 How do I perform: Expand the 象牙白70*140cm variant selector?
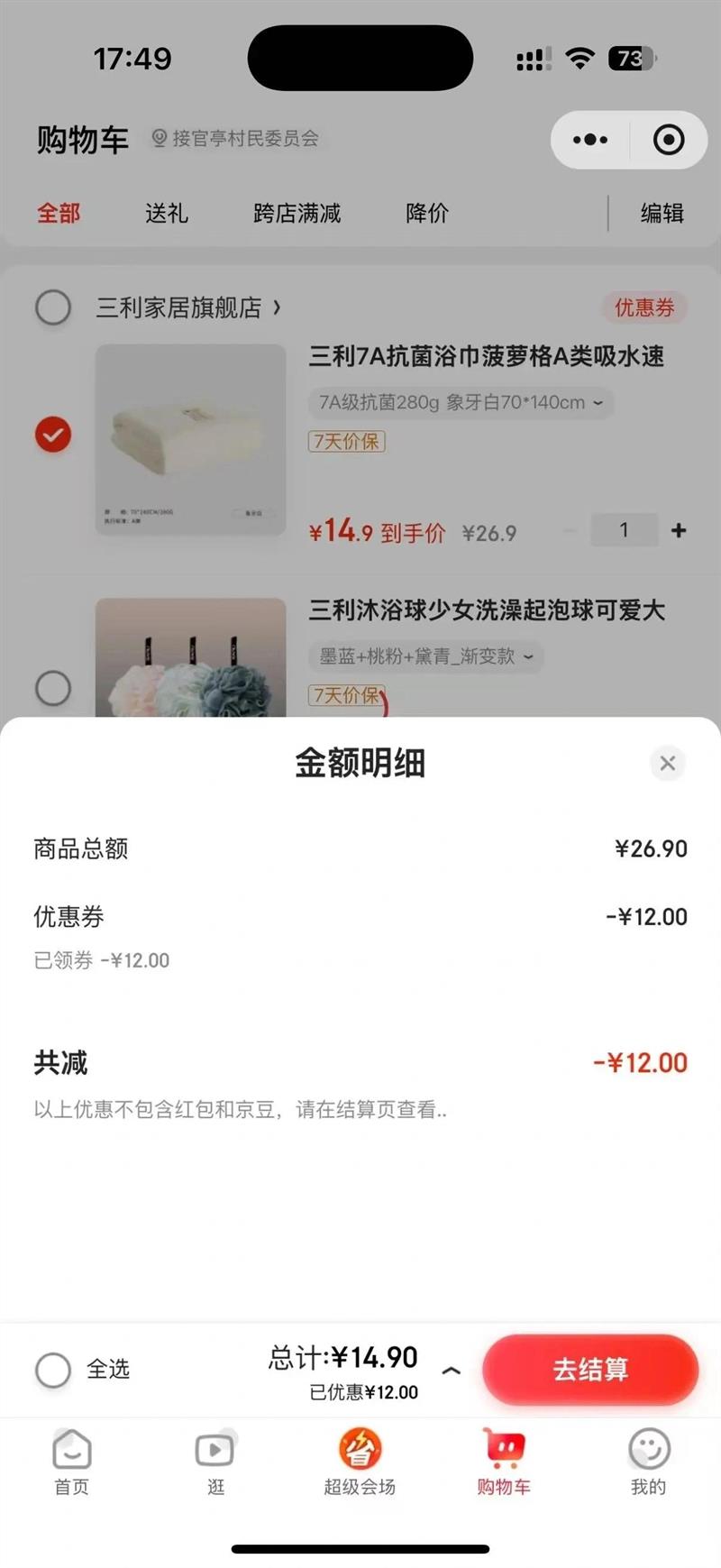[461, 402]
